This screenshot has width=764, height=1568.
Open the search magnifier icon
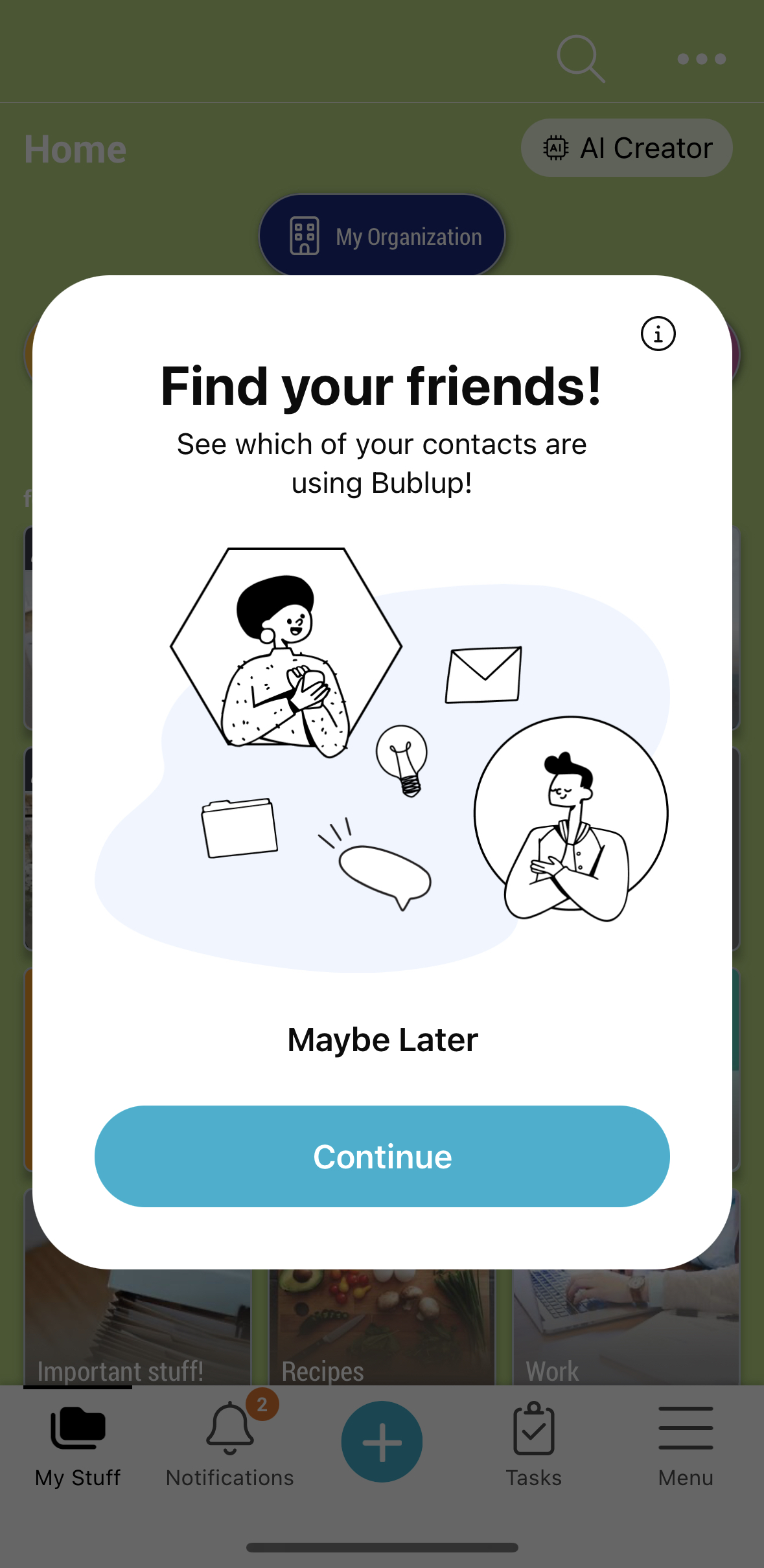pyautogui.click(x=580, y=59)
